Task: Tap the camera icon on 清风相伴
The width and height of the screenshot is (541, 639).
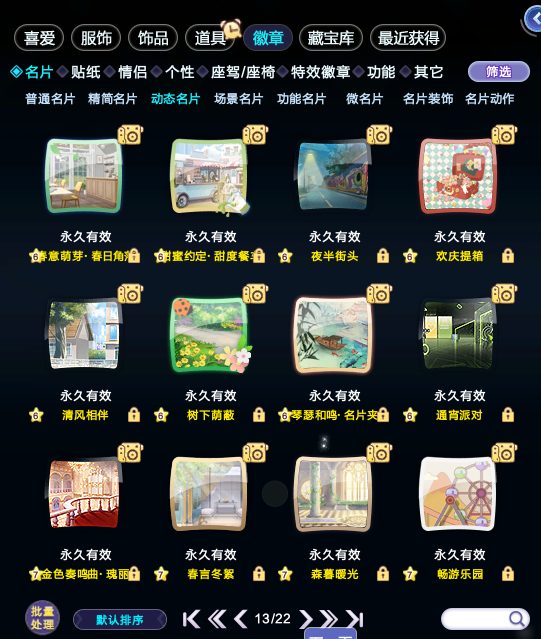Action: click(x=130, y=293)
